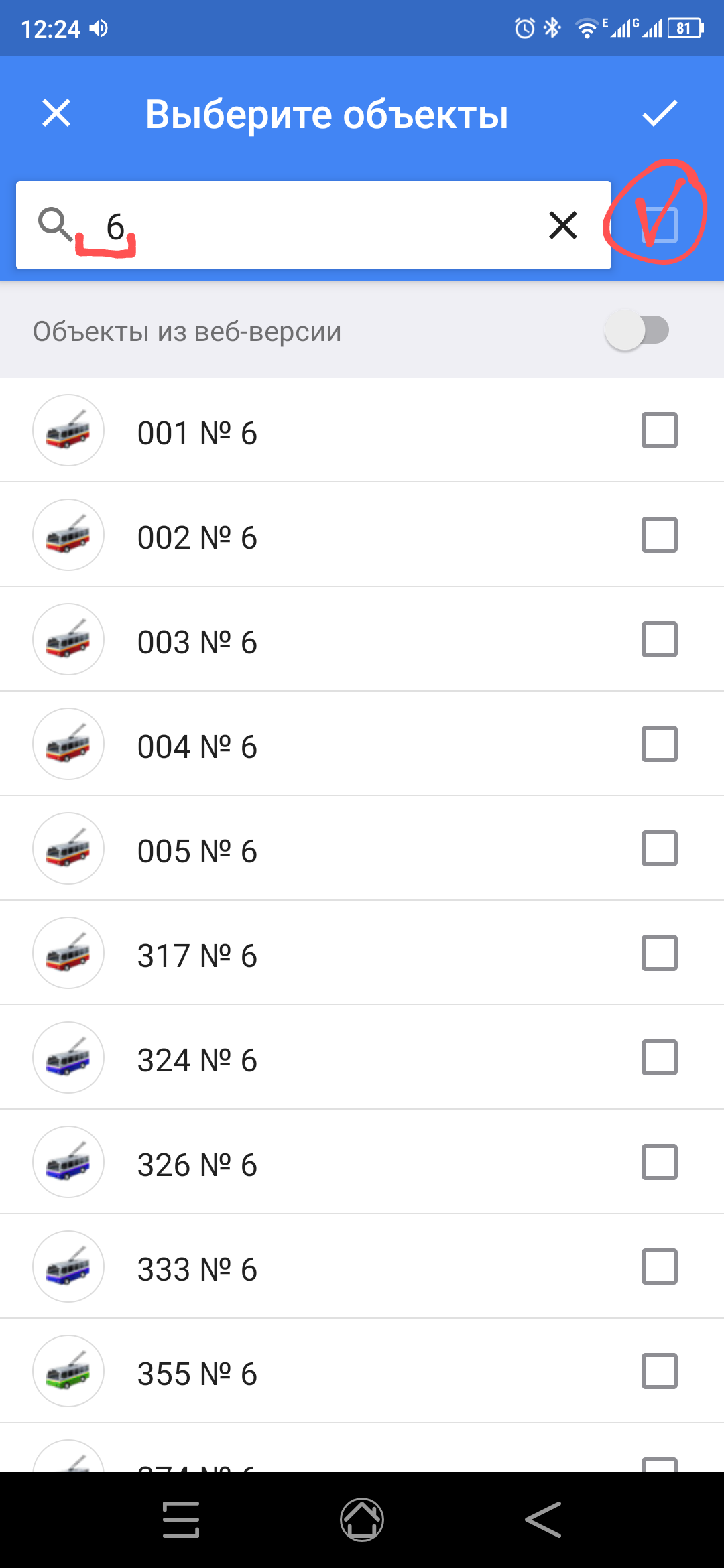
Task: Go to the system home screen
Action: click(362, 1520)
